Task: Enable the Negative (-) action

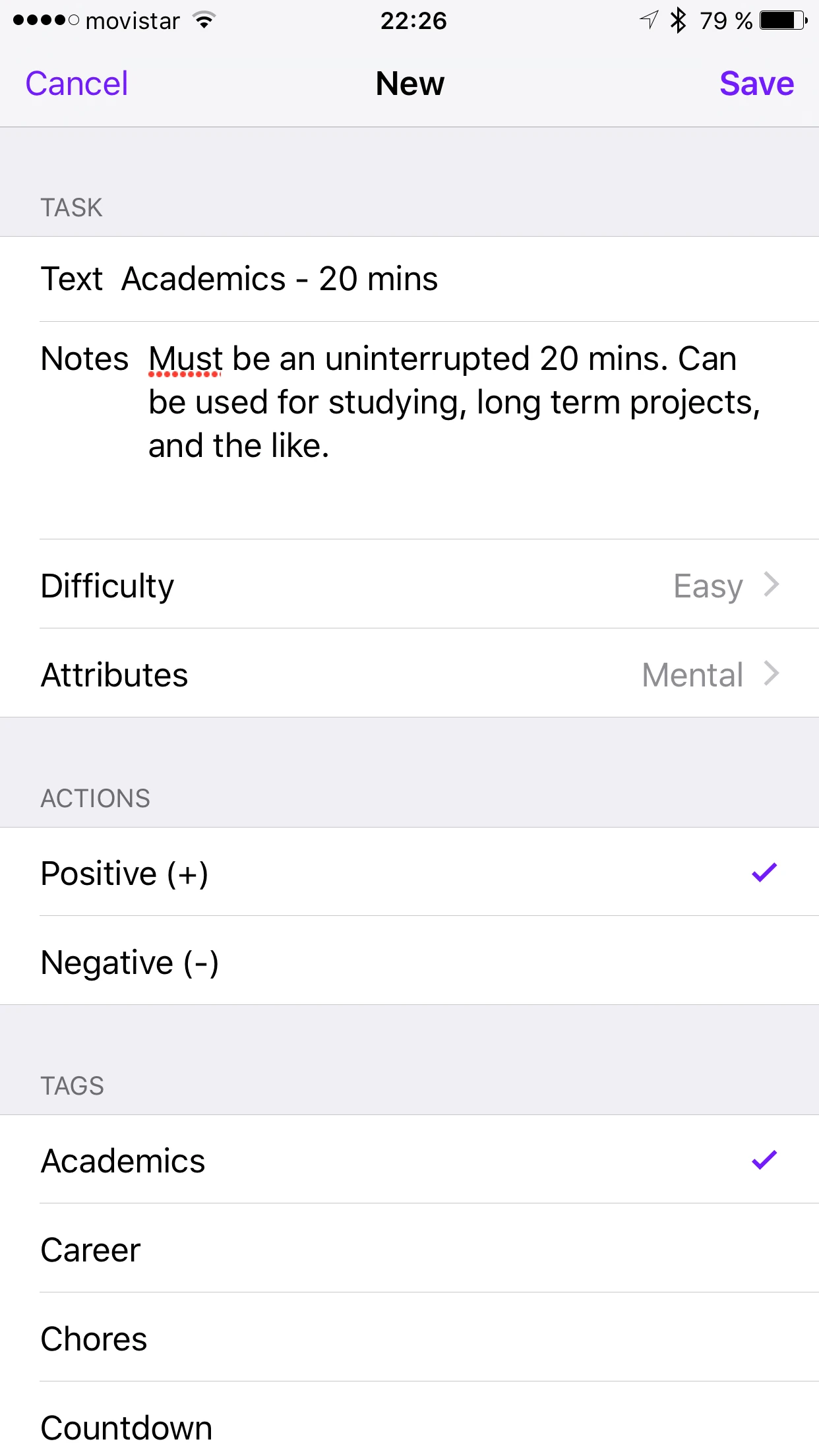Action: click(x=409, y=962)
